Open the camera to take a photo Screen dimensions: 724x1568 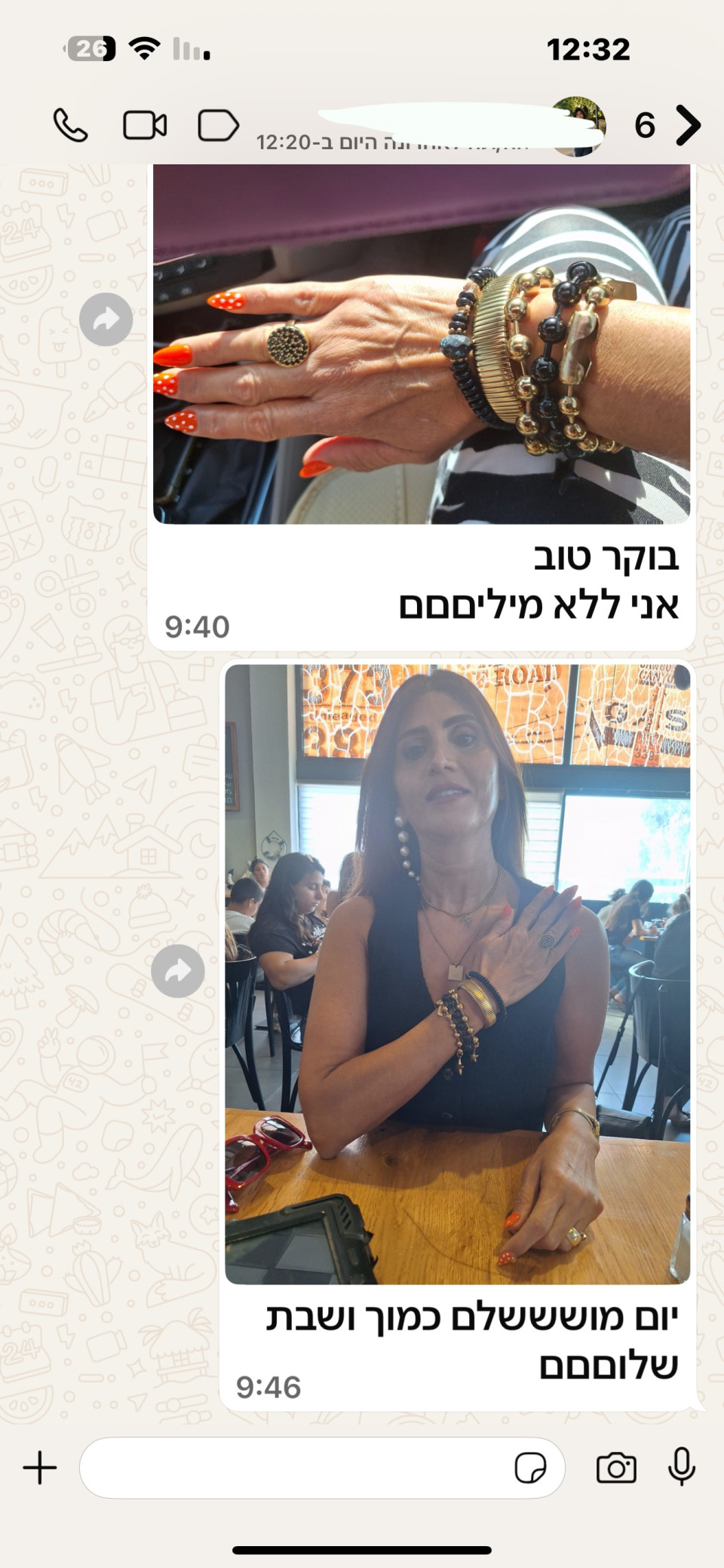pos(616,1468)
